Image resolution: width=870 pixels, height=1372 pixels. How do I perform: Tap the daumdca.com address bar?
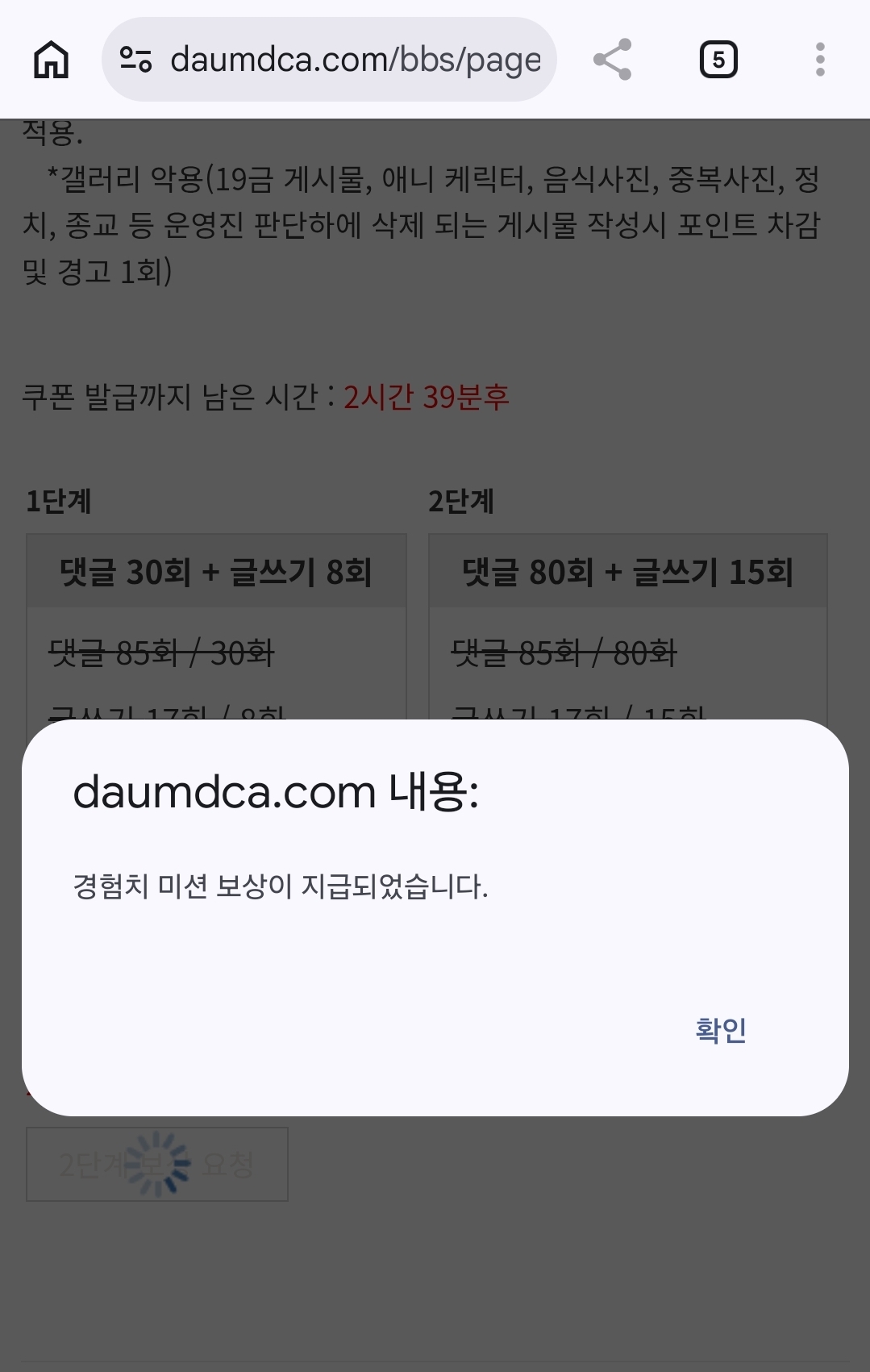tap(355, 60)
